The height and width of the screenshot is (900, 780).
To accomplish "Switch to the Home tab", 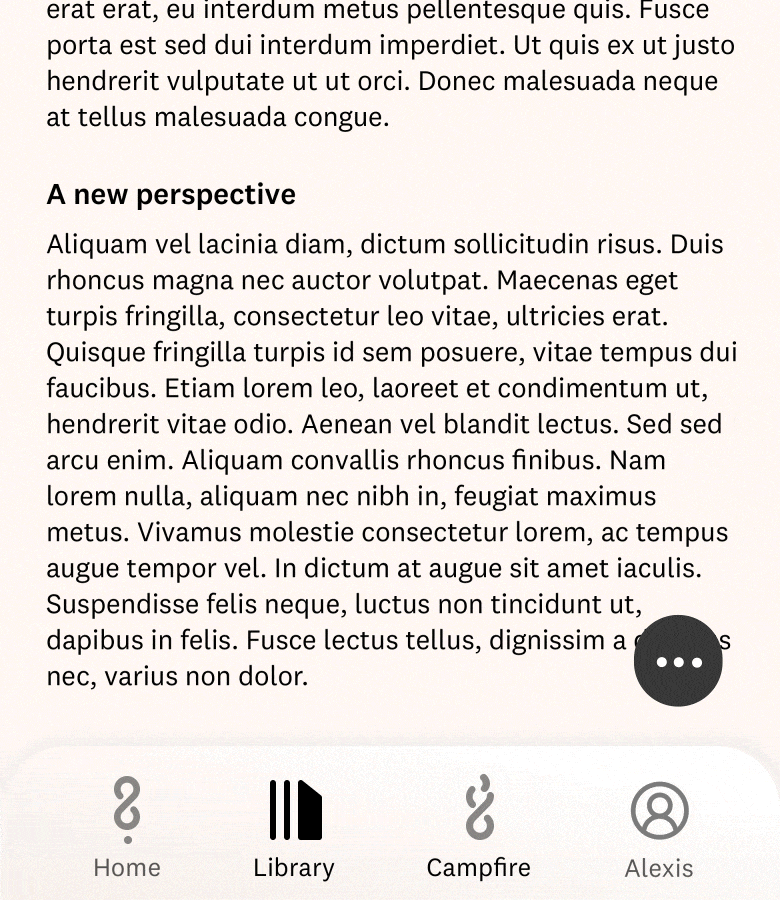I will tap(127, 828).
